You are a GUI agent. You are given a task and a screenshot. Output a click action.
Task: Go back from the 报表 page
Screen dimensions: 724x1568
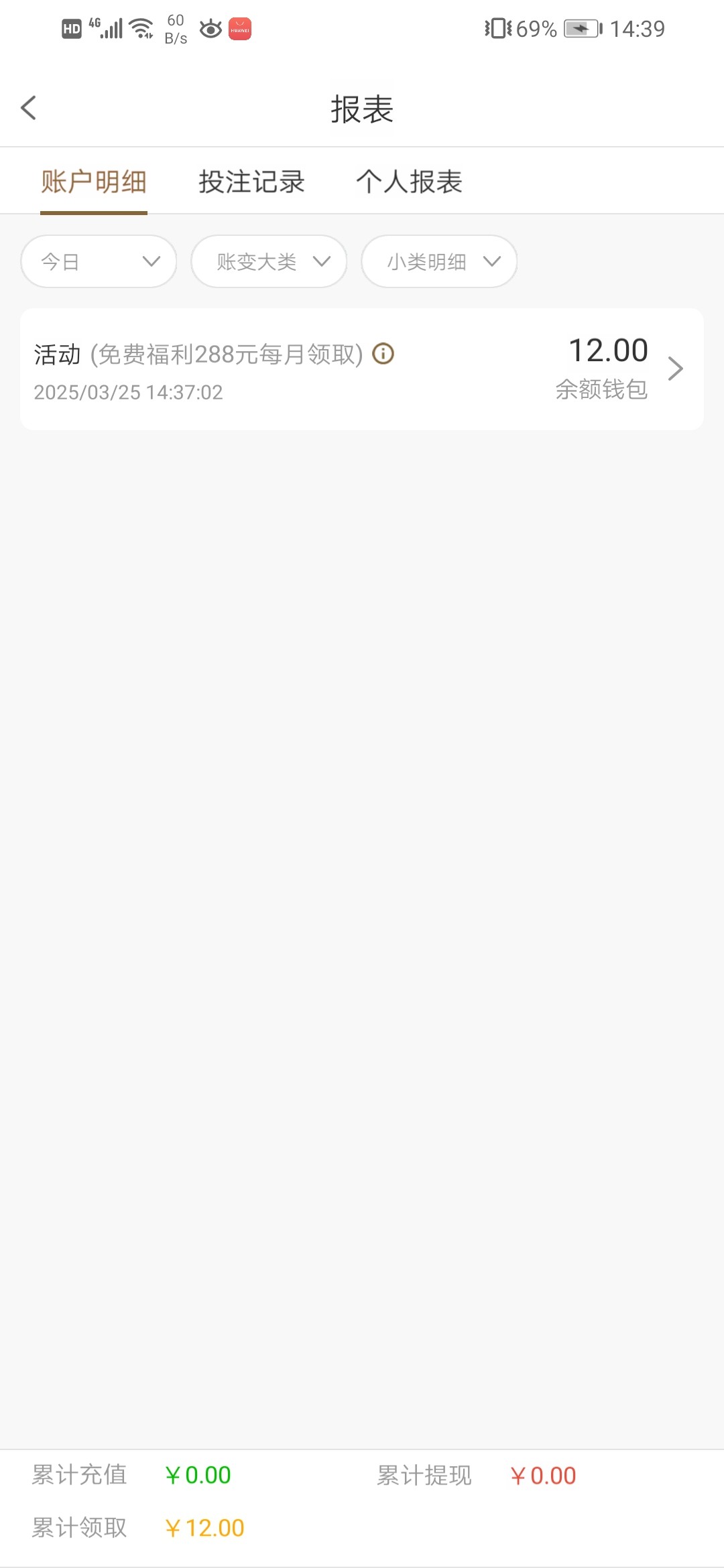[29, 108]
